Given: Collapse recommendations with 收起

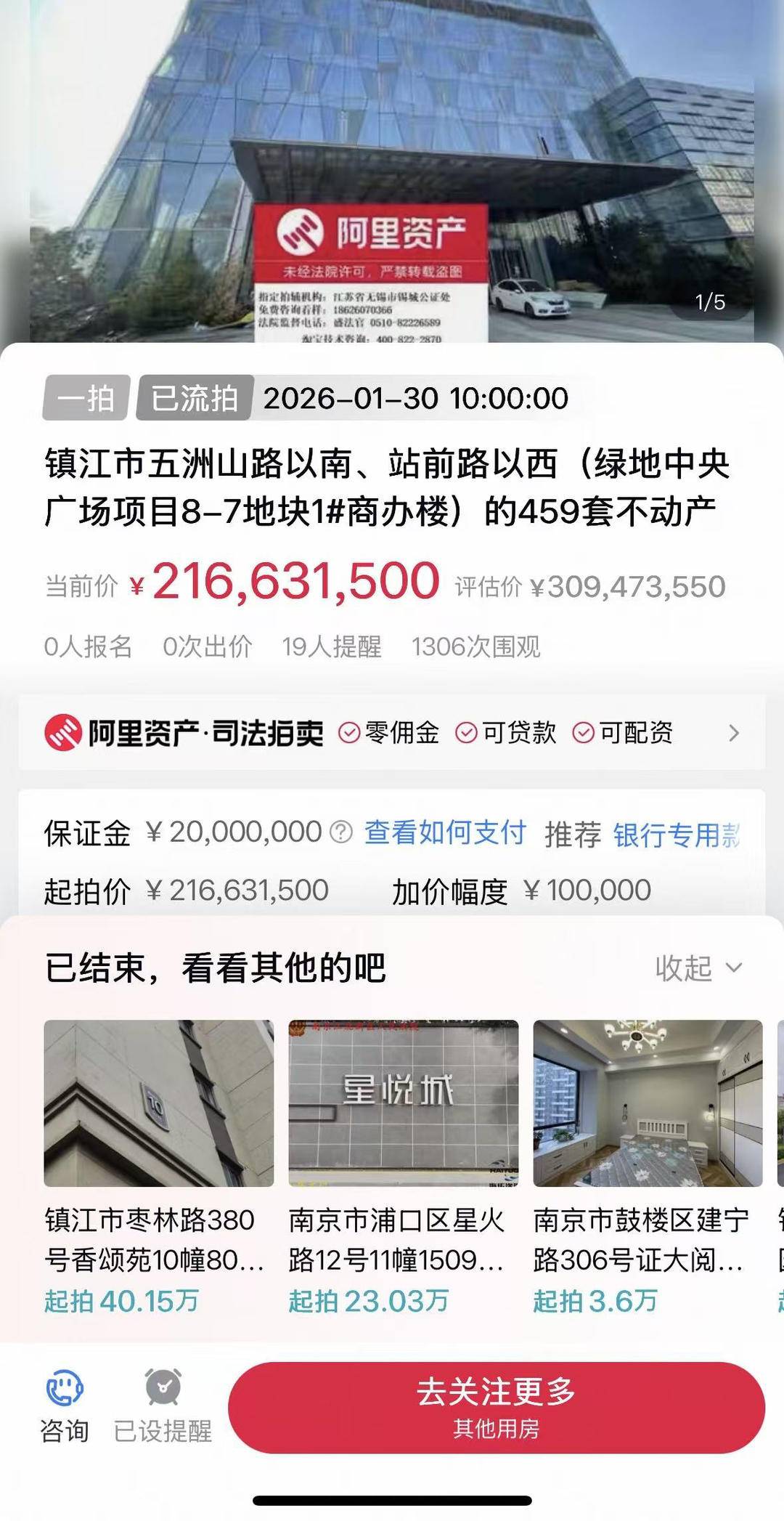Looking at the screenshot, I should click(698, 968).
